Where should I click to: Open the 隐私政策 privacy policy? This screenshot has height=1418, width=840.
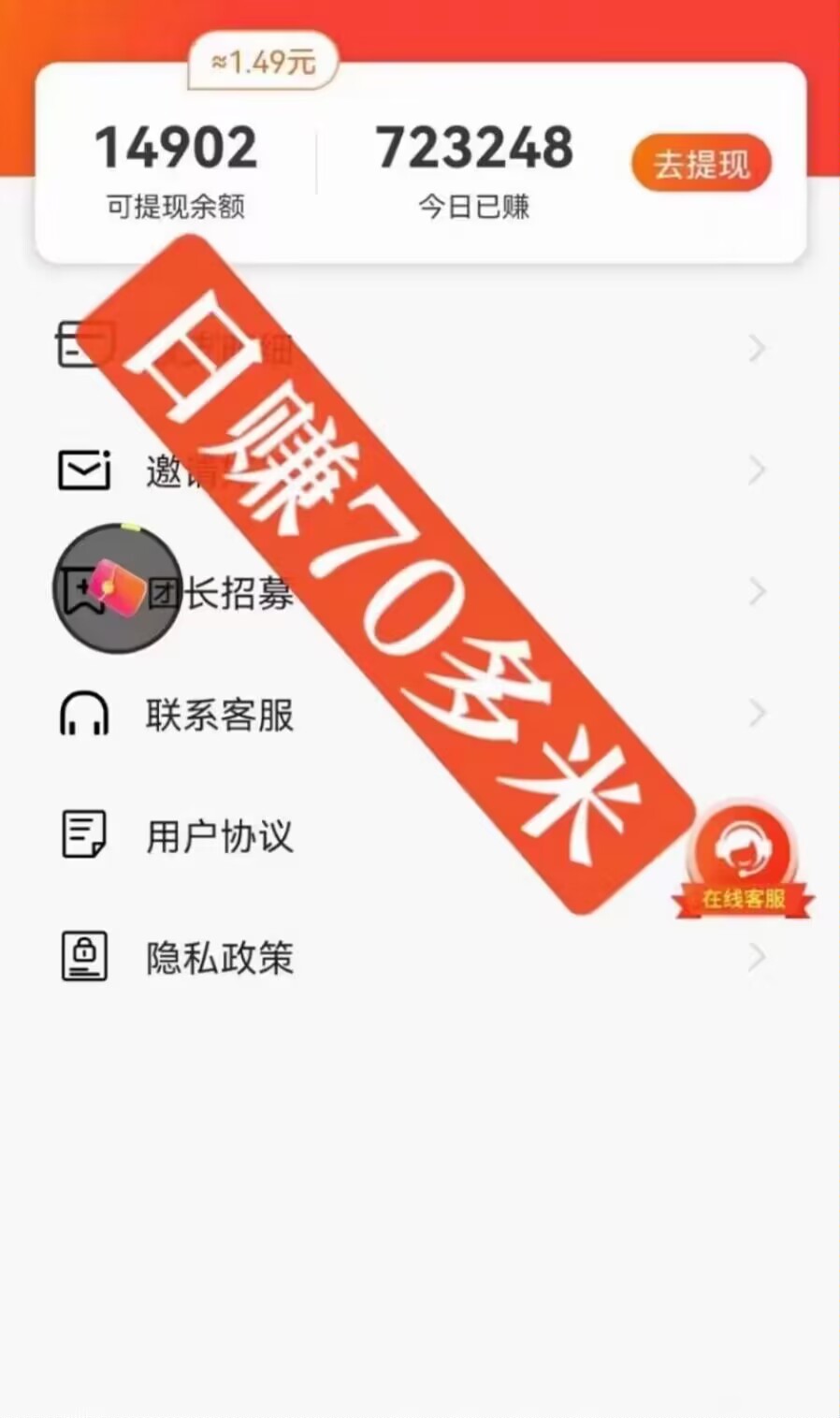click(x=420, y=957)
